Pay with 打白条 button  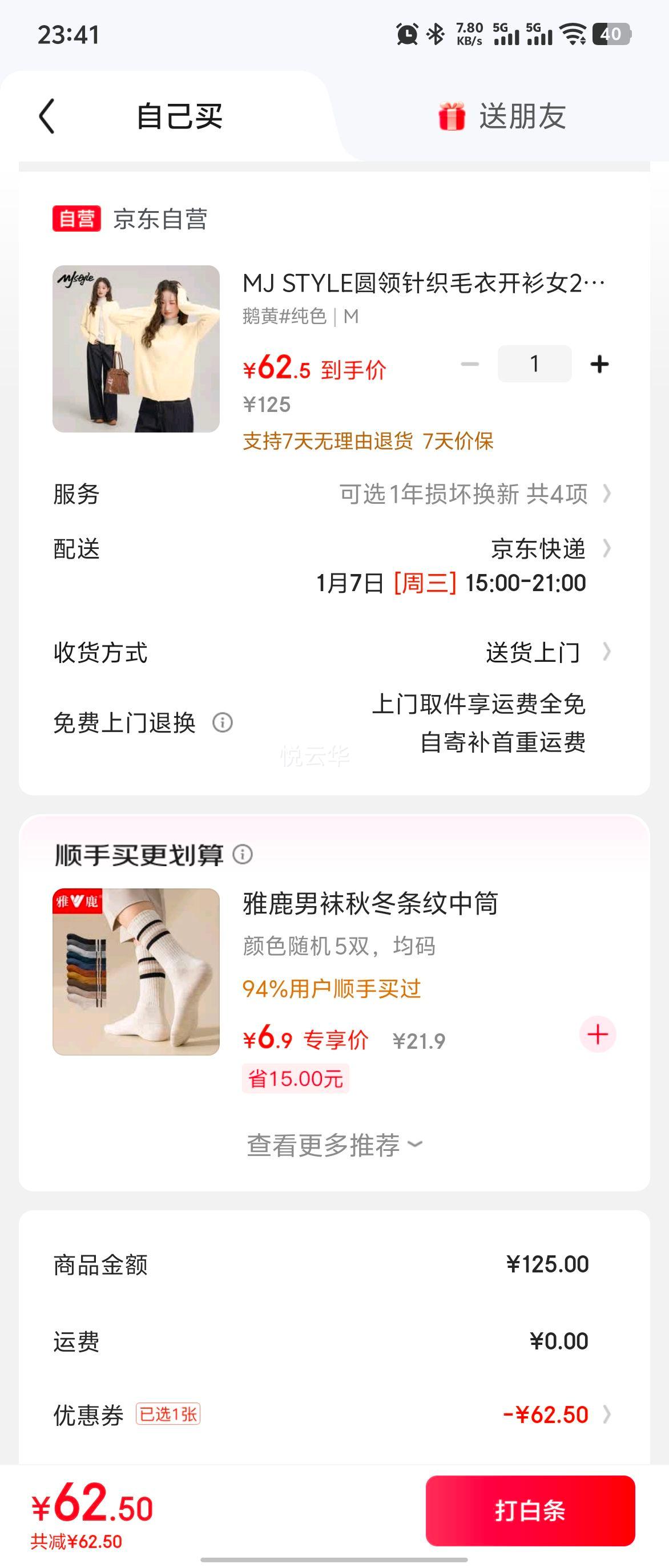pos(530,1510)
